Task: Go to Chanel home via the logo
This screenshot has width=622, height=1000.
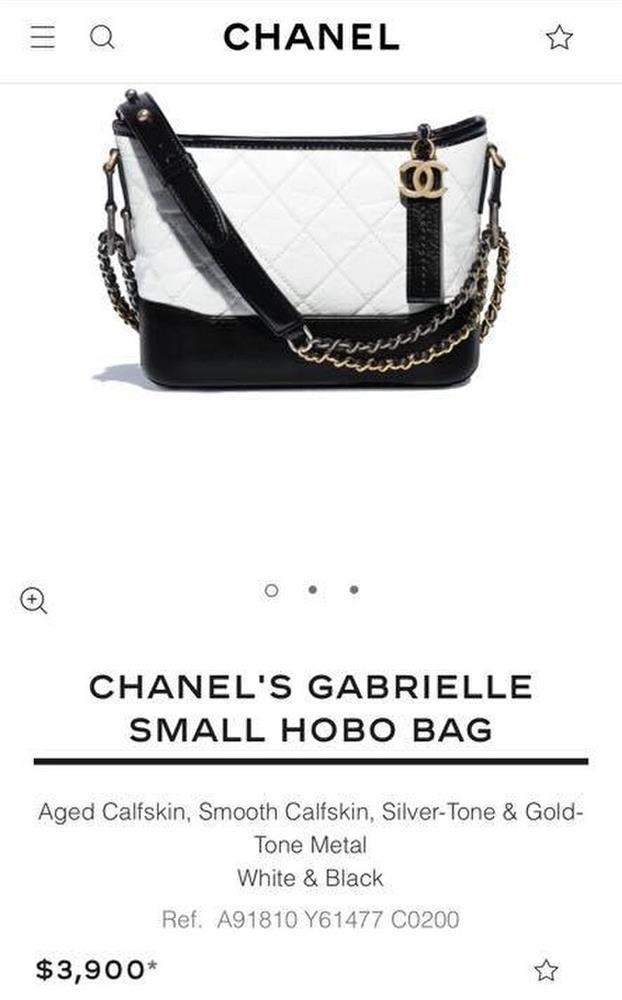Action: pyautogui.click(x=311, y=38)
